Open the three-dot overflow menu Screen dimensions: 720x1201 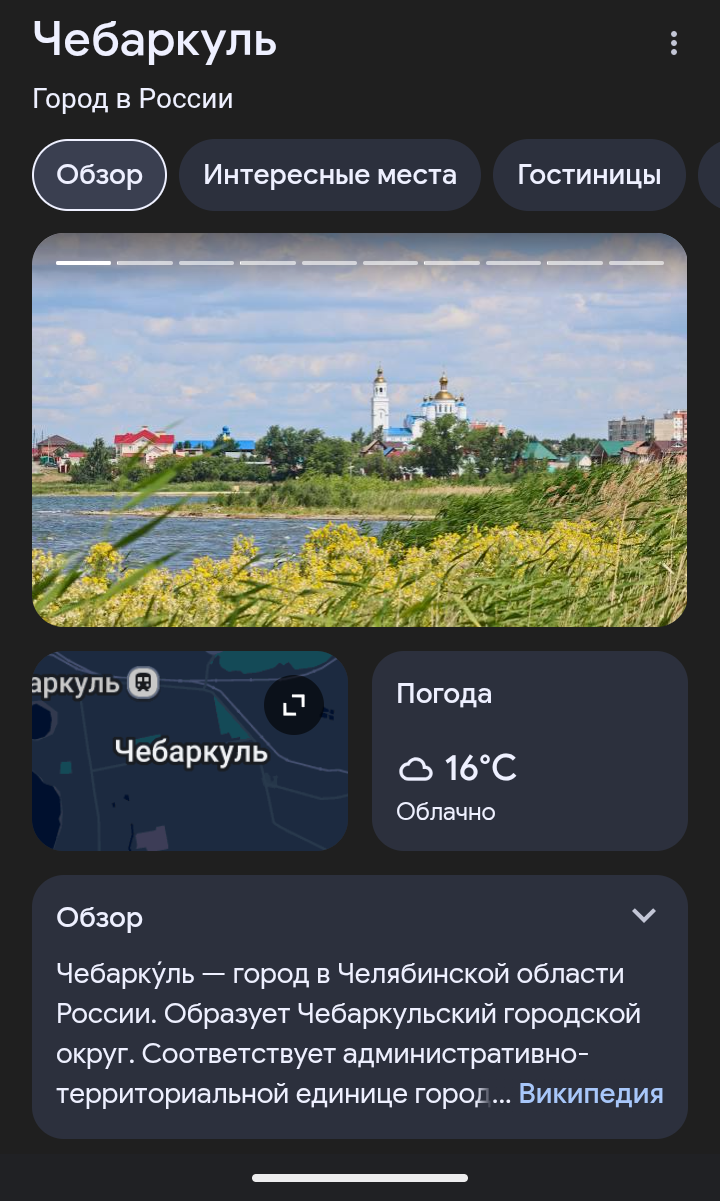tap(674, 44)
